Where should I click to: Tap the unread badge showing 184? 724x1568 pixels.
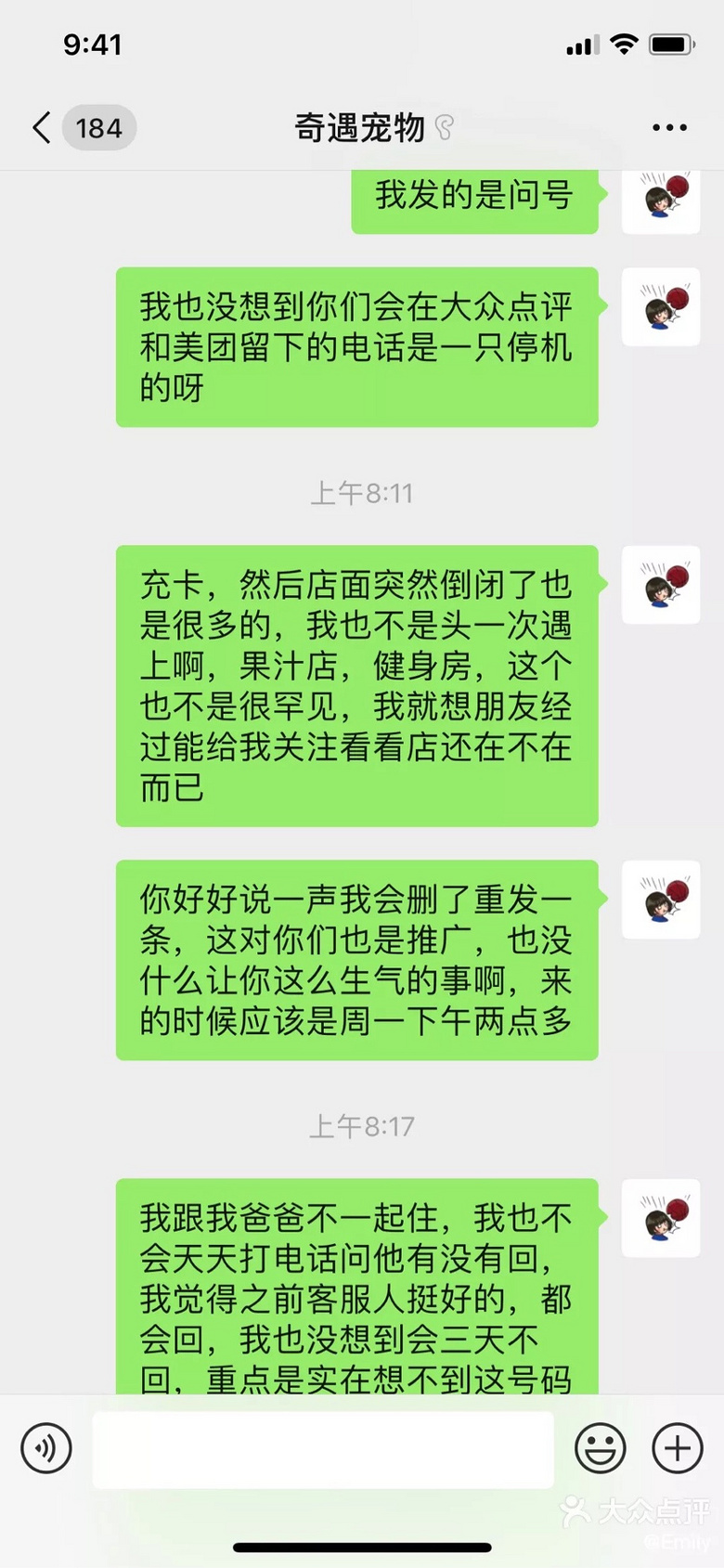coord(97,127)
